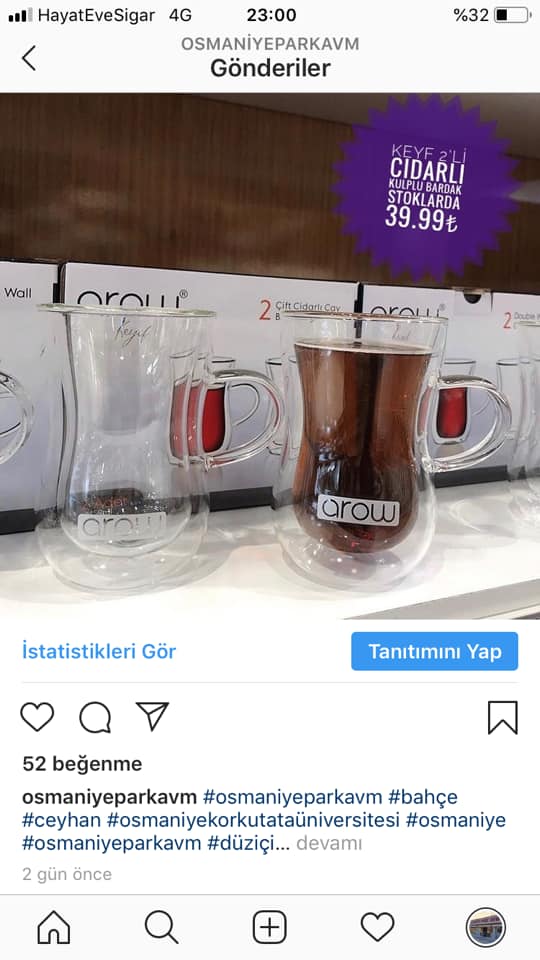The image size is (540, 960).
Task: View the 52 beğenme likes list
Action: pyautogui.click(x=82, y=763)
